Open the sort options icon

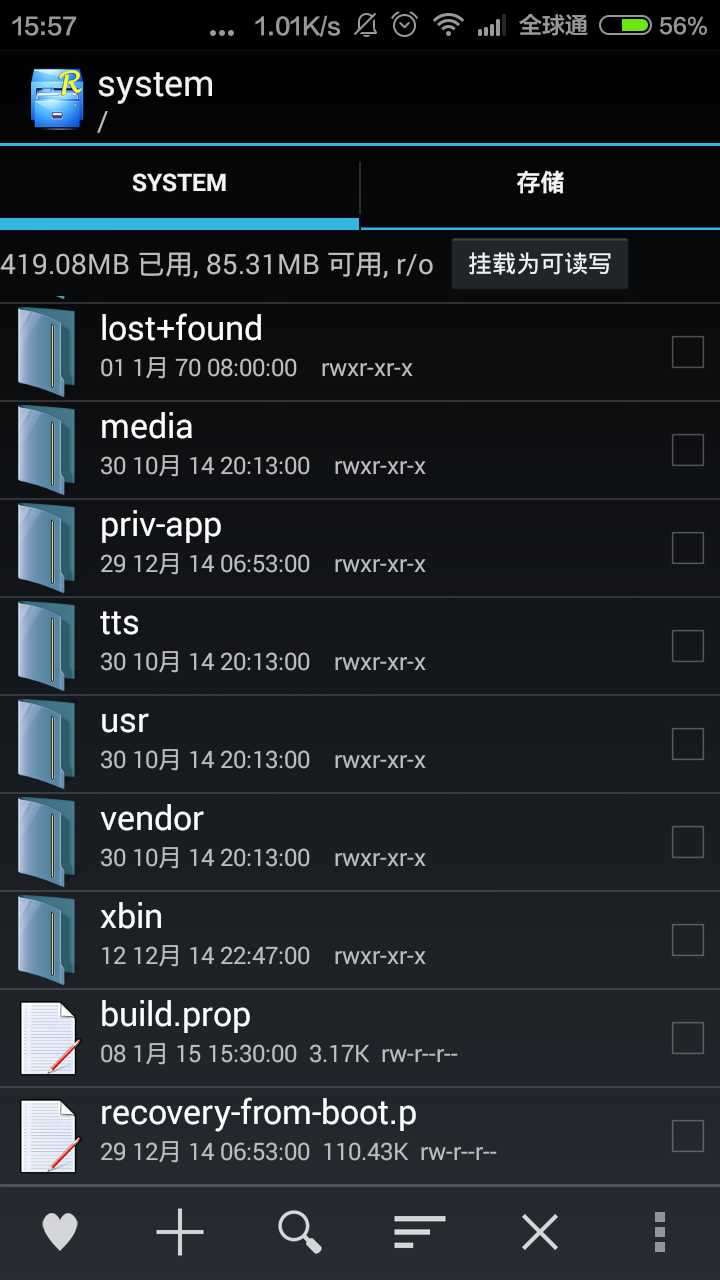pyautogui.click(x=419, y=1232)
